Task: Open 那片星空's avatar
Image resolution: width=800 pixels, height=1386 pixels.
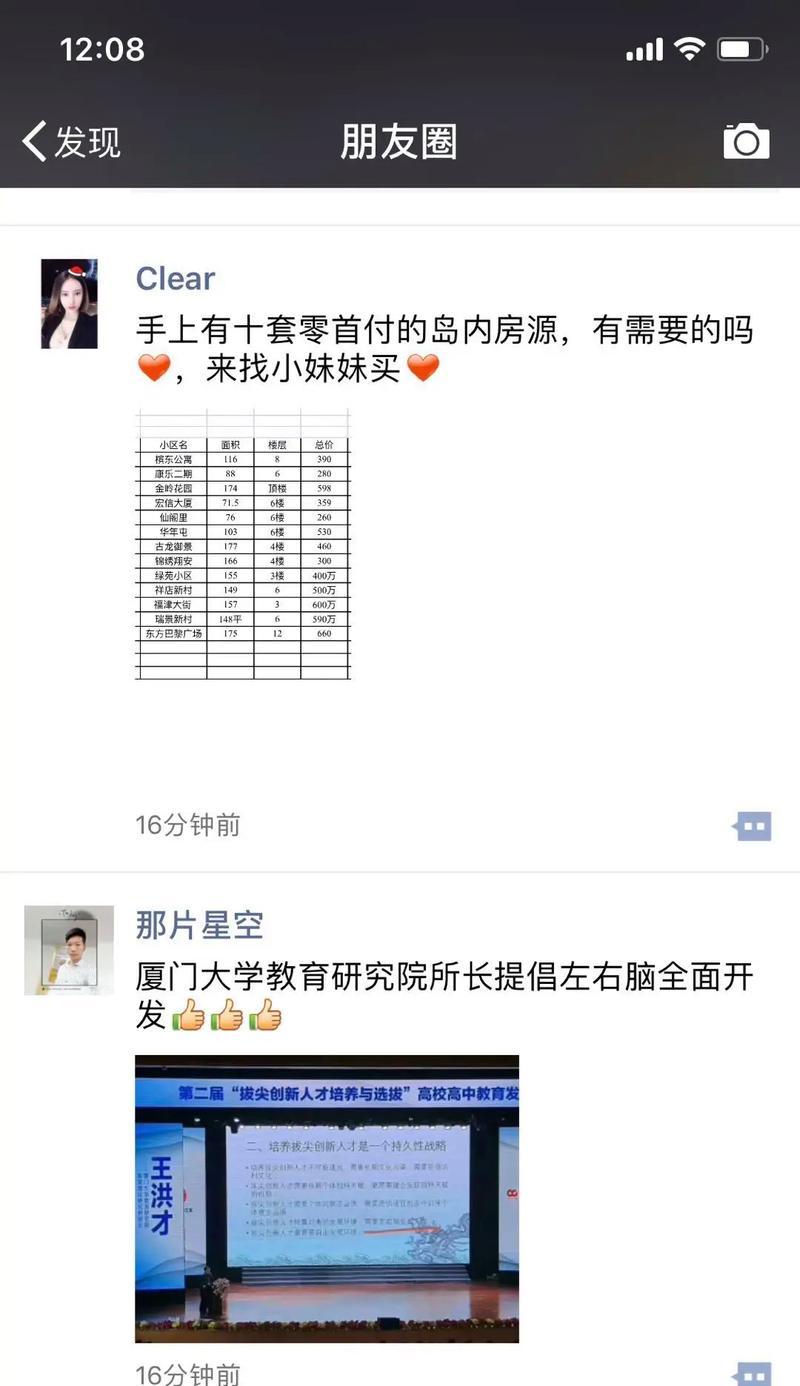Action: point(69,950)
